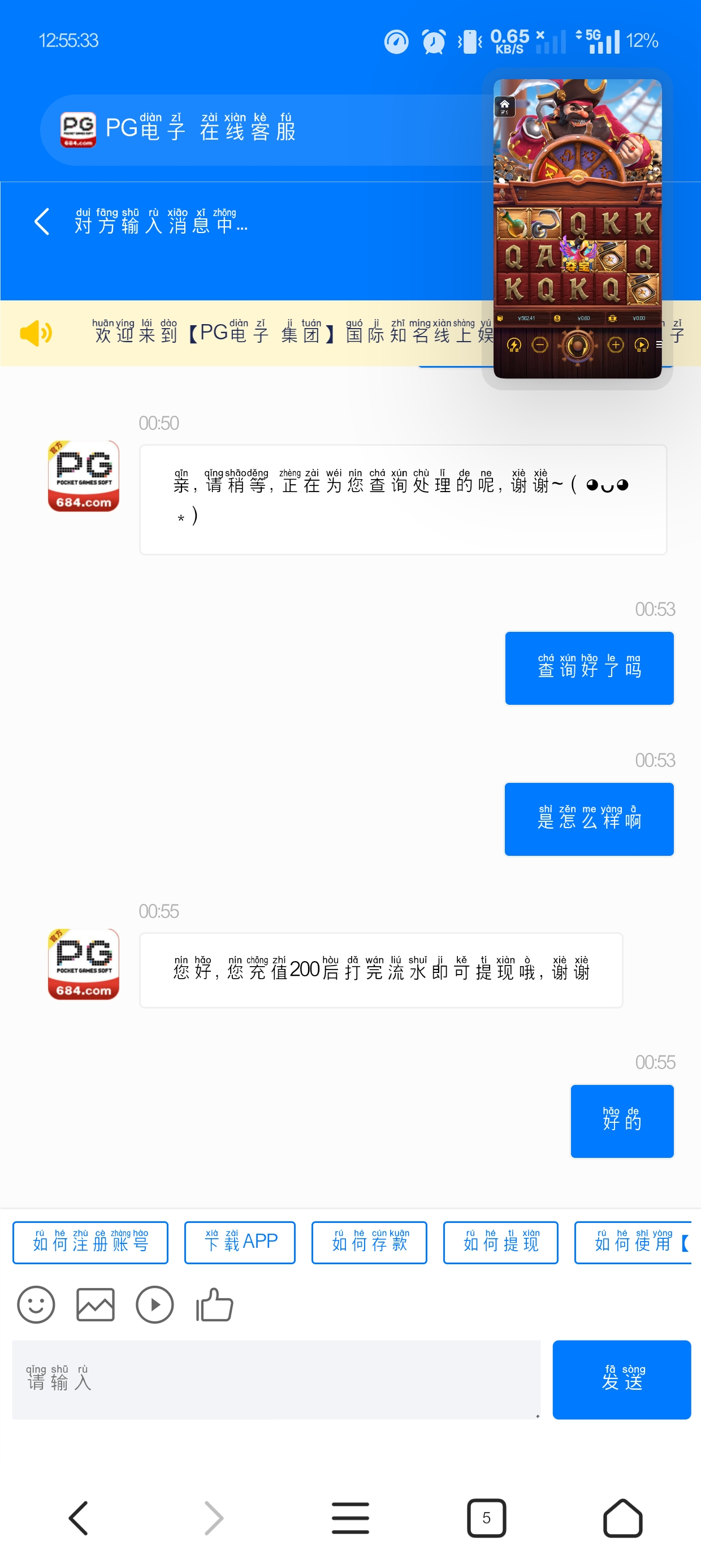Open the emoji picker
The width and height of the screenshot is (701, 1568).
[x=36, y=1304]
